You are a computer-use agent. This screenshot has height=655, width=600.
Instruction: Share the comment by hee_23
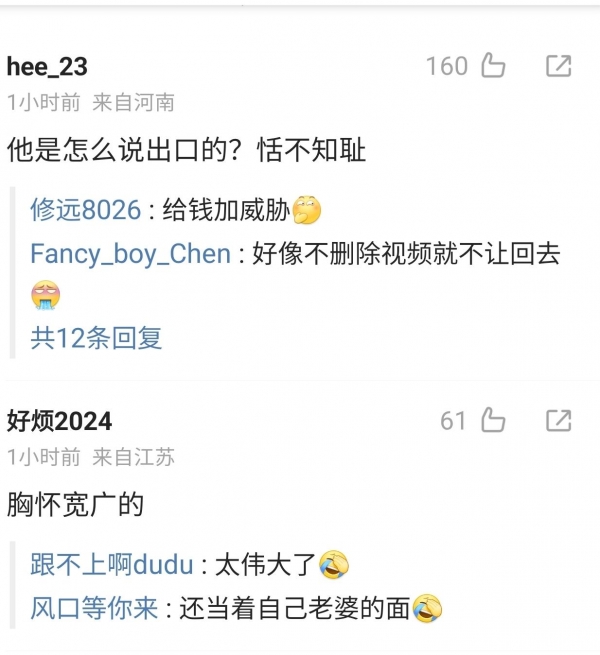tap(558, 66)
